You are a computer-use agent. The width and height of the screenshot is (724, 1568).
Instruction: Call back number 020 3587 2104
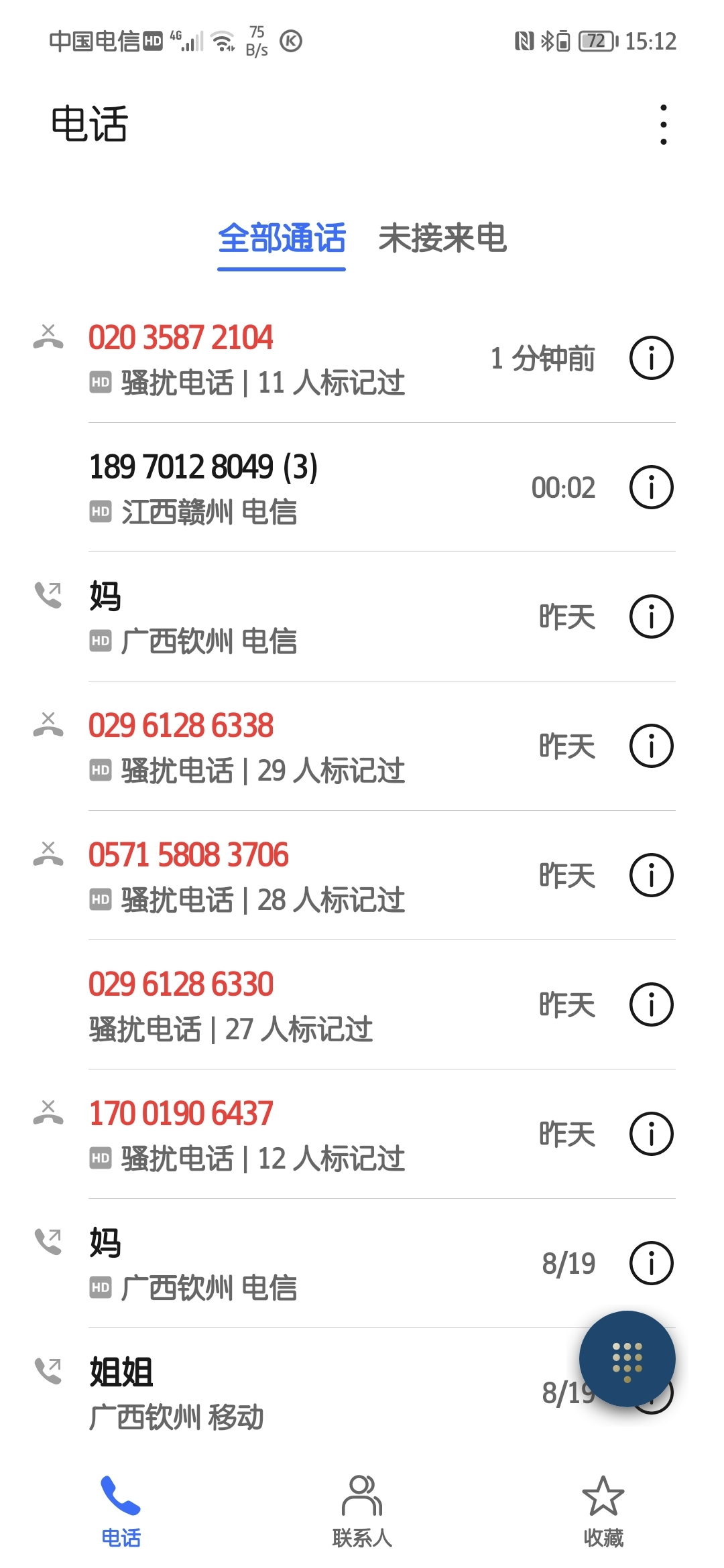tap(268, 357)
